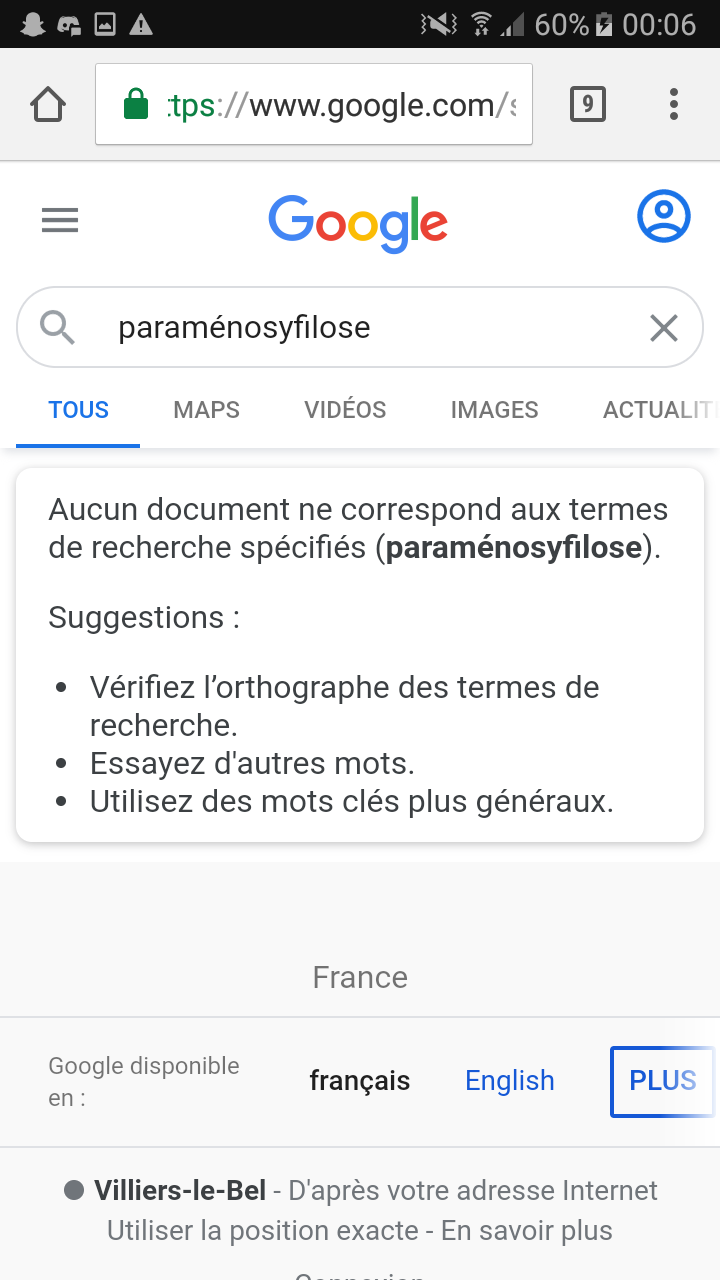Tap the URL address bar
Viewport: 720px width, 1280px height.
(314, 104)
